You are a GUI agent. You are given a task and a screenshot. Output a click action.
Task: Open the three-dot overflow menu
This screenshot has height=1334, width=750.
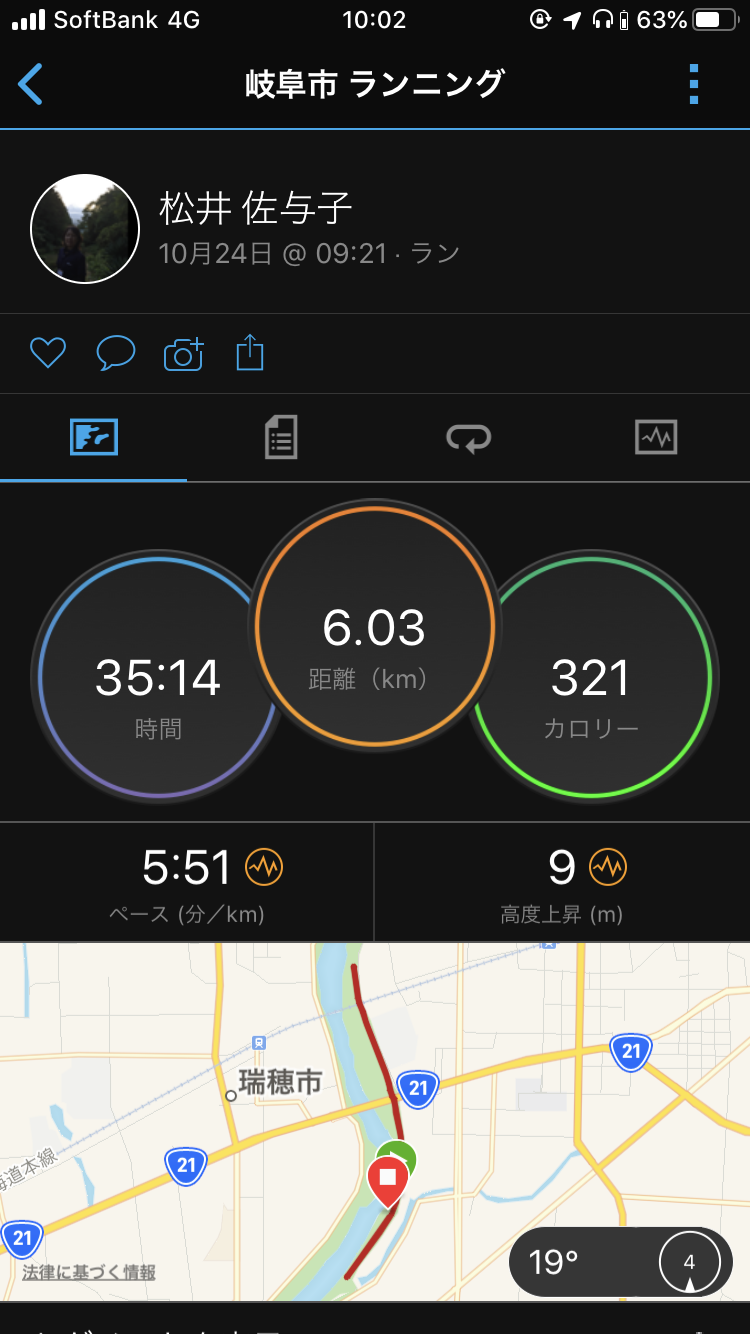click(694, 85)
